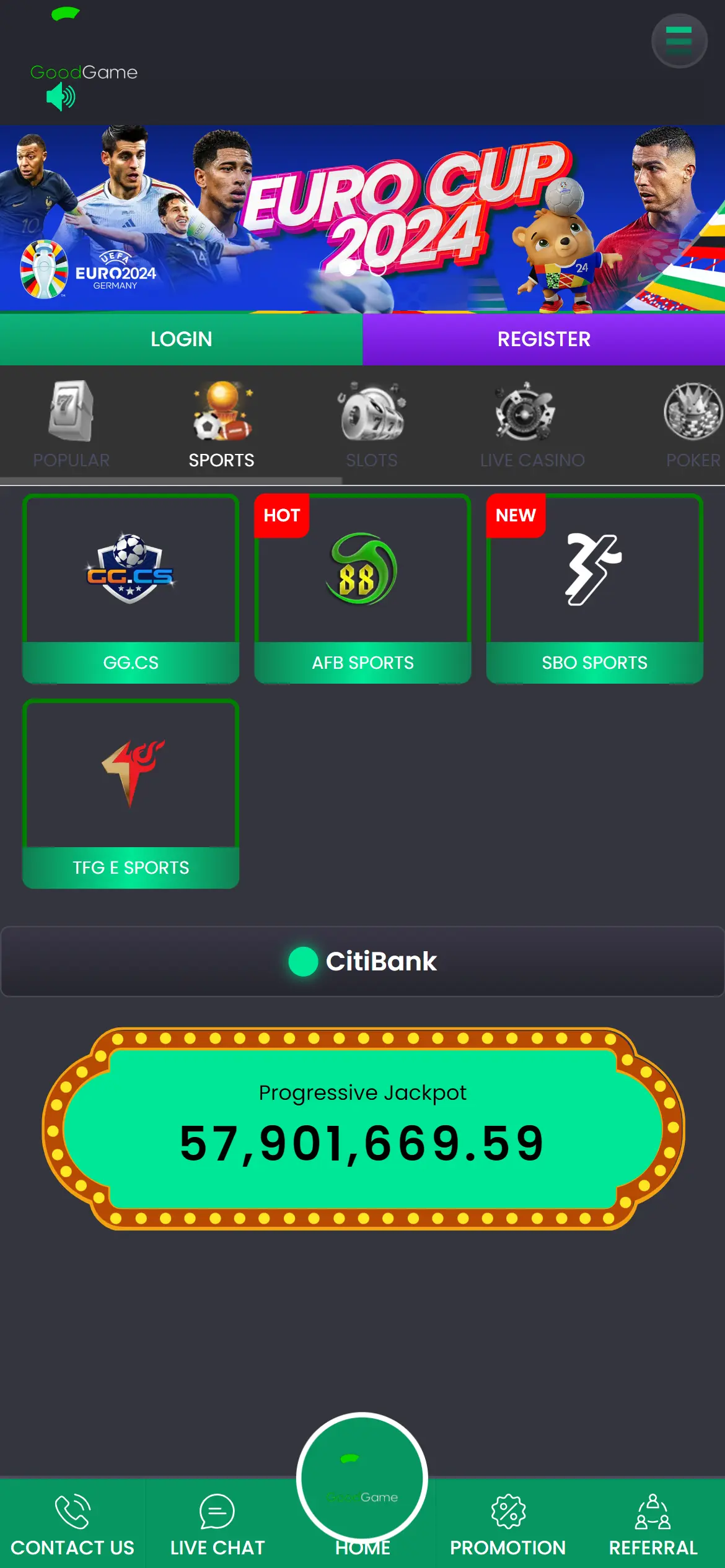This screenshot has width=725, height=1568.
Task: Go to Contact Us
Action: (72, 1525)
